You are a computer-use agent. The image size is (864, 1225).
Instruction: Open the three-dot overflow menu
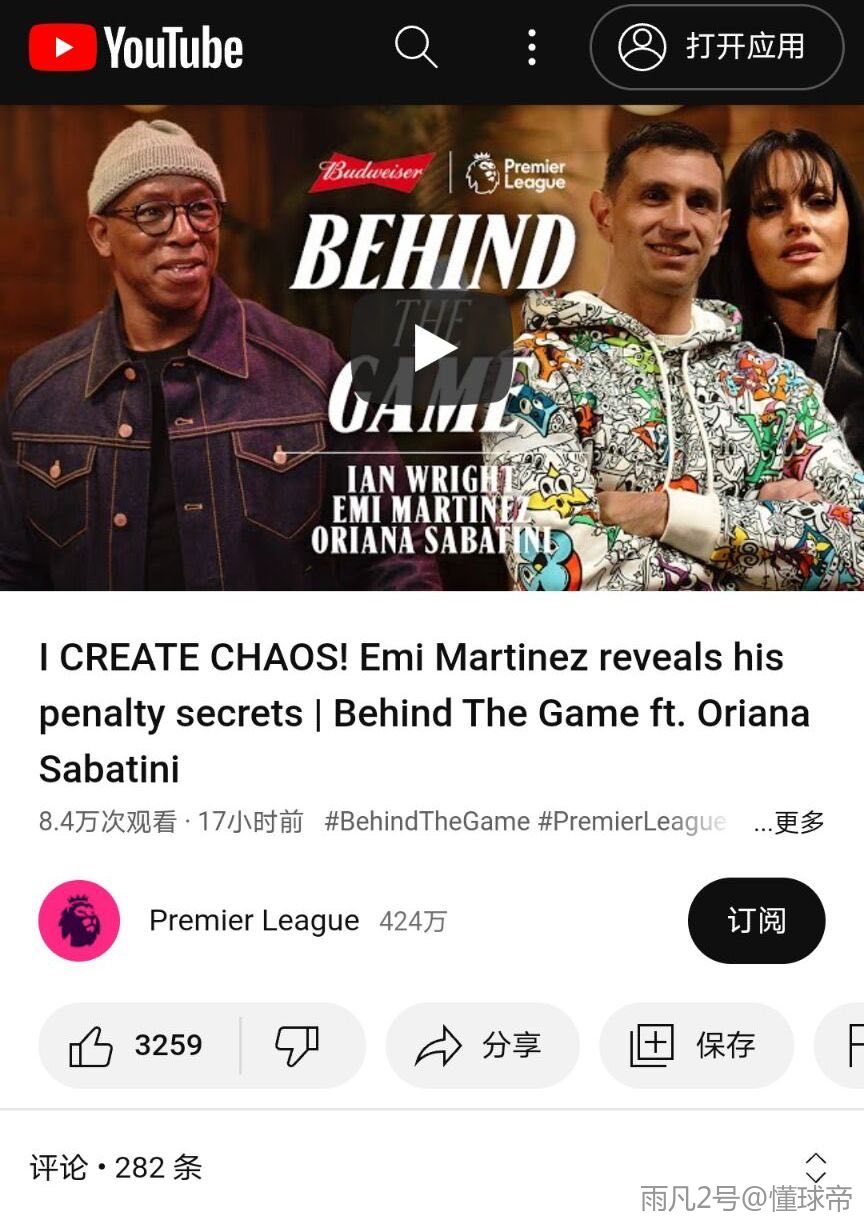pos(531,47)
